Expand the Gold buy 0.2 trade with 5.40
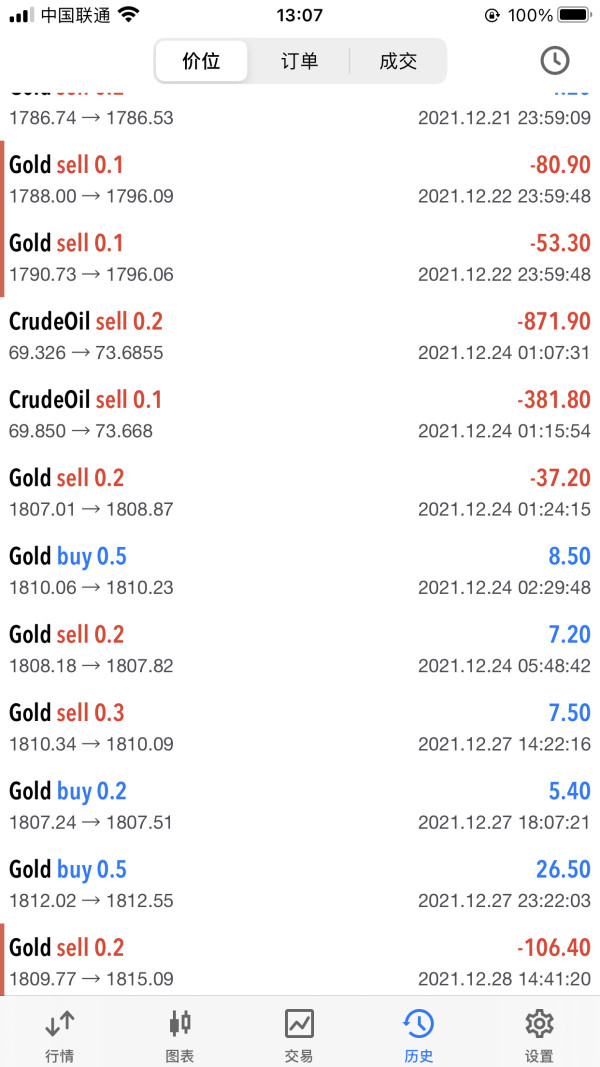Viewport: 600px width, 1067px height. (x=300, y=806)
